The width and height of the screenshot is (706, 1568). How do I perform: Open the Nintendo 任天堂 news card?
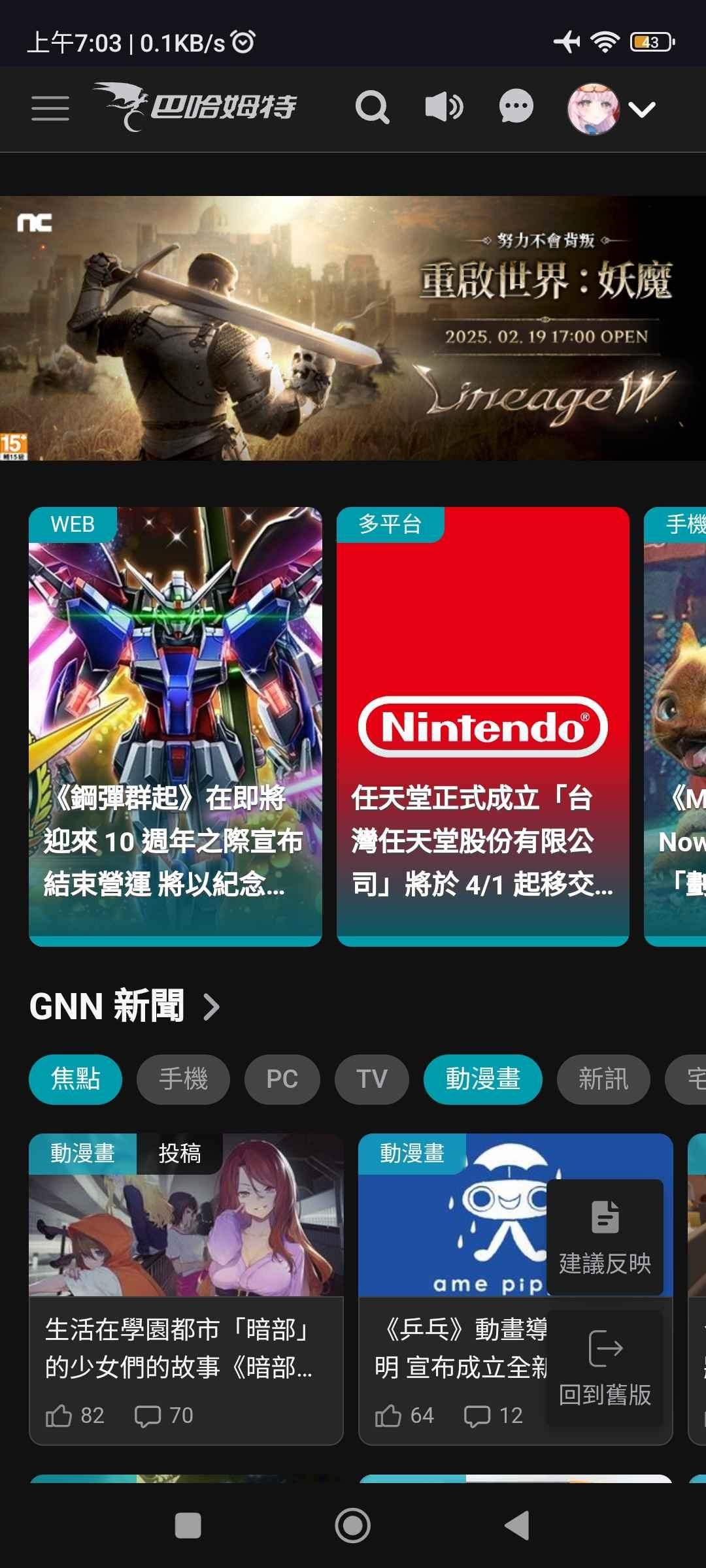click(483, 727)
